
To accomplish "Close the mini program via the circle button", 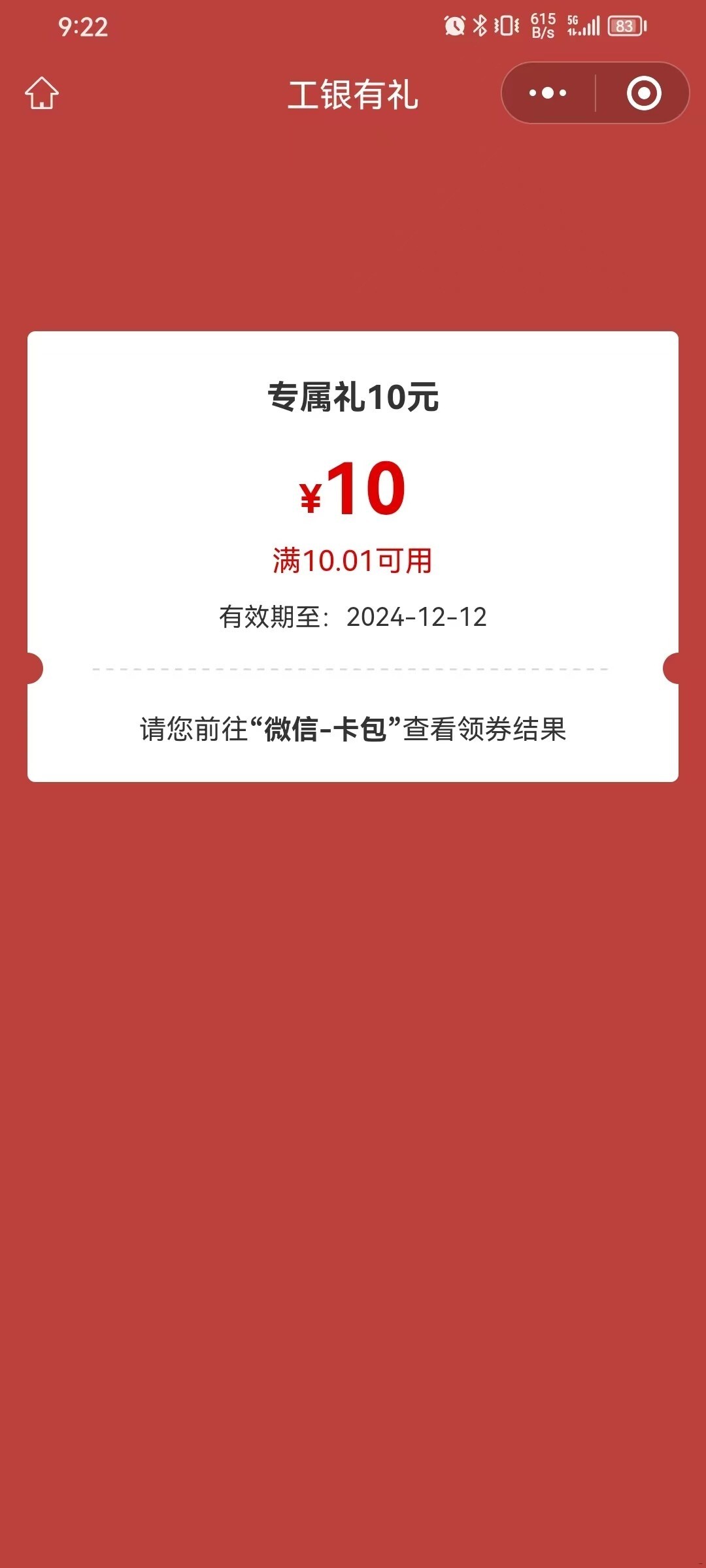I will pos(643,93).
